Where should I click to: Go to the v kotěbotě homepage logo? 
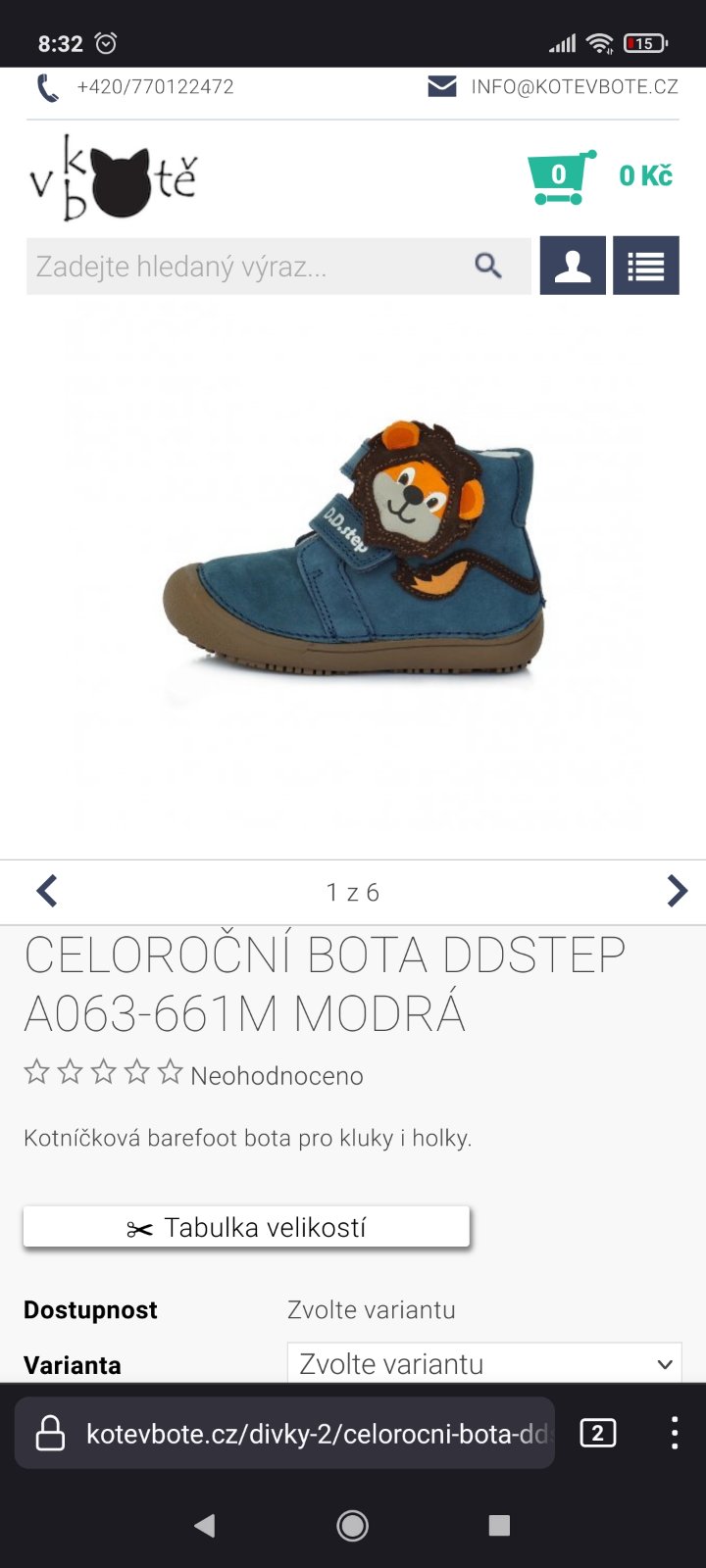pyautogui.click(x=113, y=177)
